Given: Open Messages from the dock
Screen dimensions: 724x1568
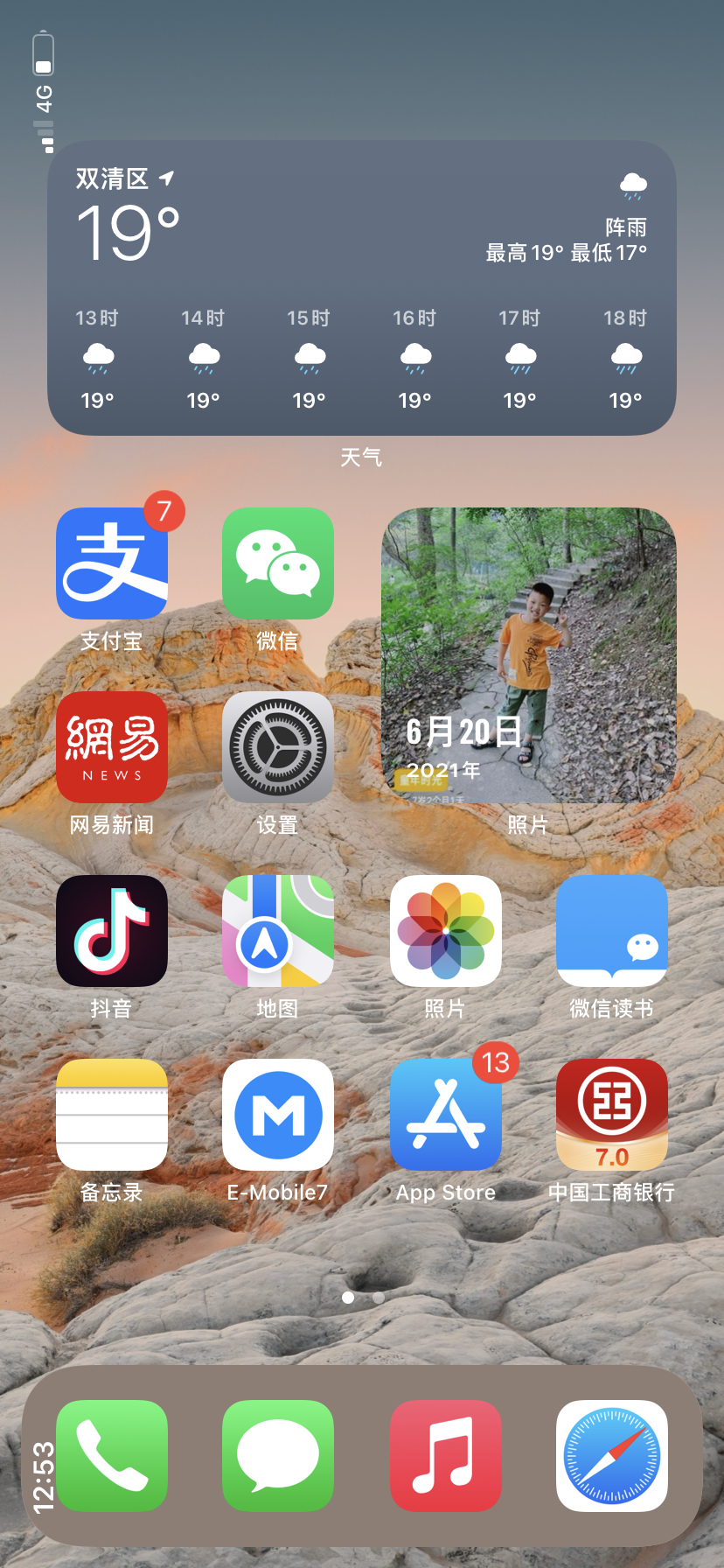Looking at the screenshot, I should click(x=278, y=1456).
